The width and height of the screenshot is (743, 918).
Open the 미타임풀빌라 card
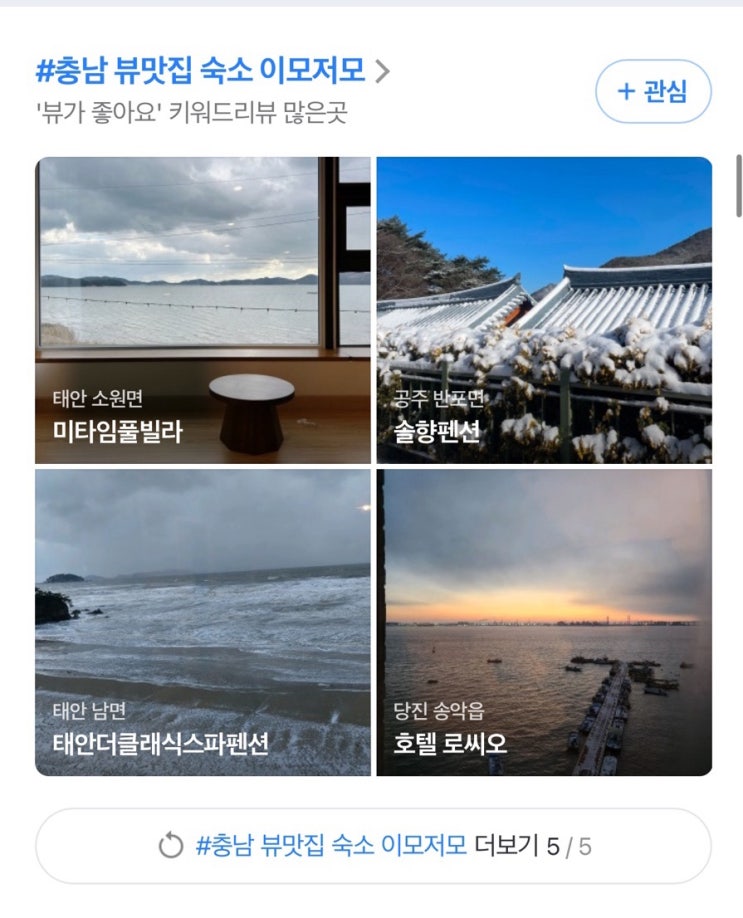coord(203,310)
